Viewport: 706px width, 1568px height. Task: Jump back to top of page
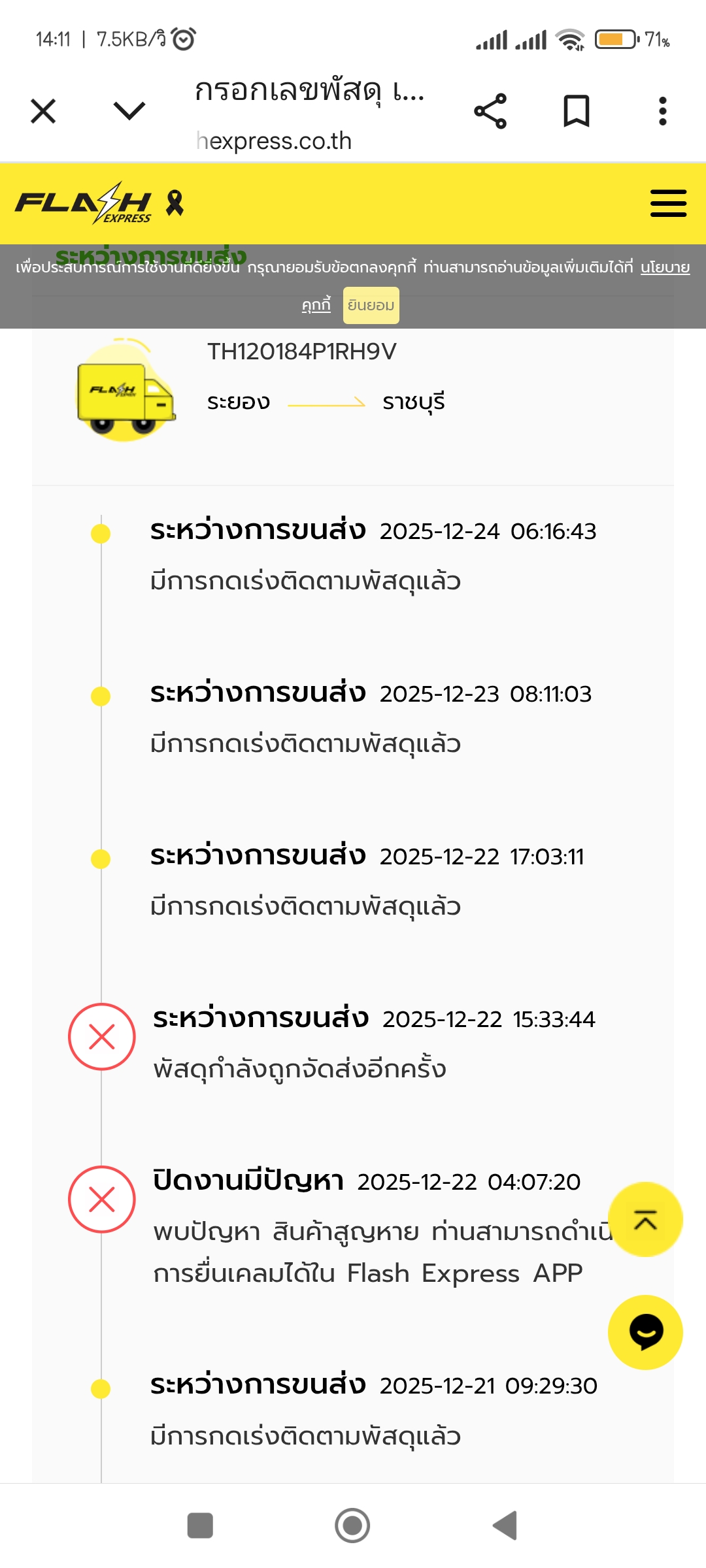(x=645, y=1219)
